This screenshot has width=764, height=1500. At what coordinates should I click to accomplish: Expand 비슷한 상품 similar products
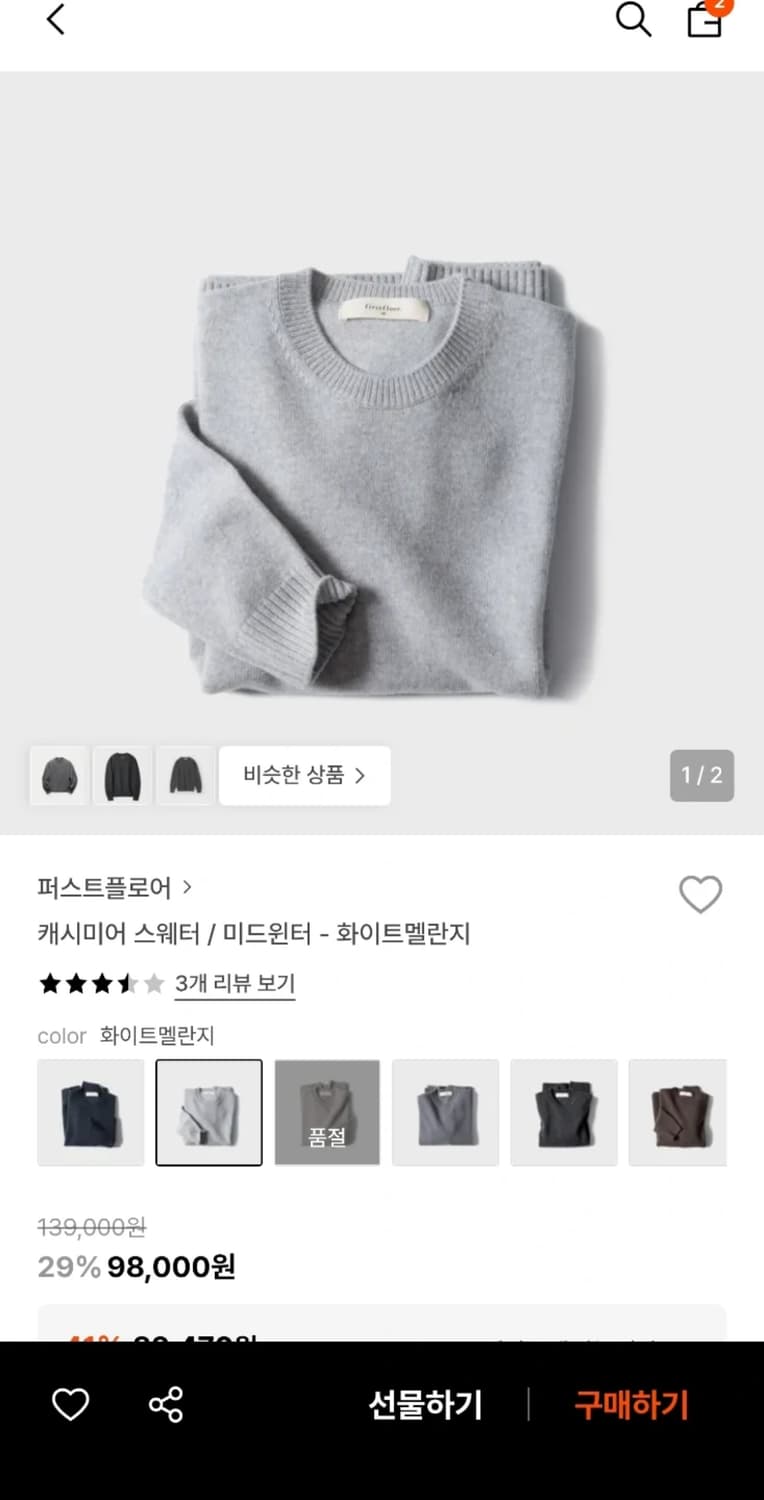point(303,775)
